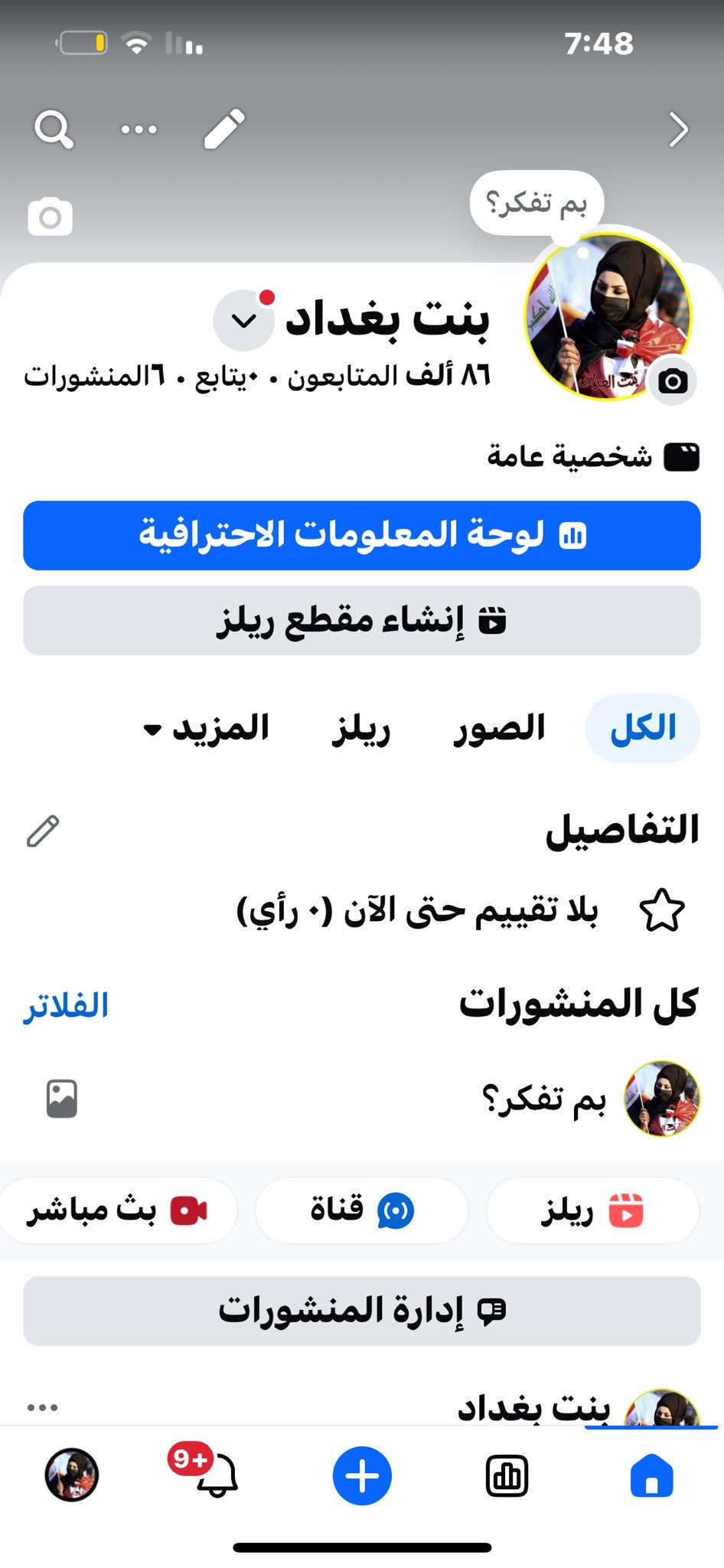Start a بث مباشر live video
Image resolution: width=724 pixels, height=1568 pixels.
(x=118, y=1210)
